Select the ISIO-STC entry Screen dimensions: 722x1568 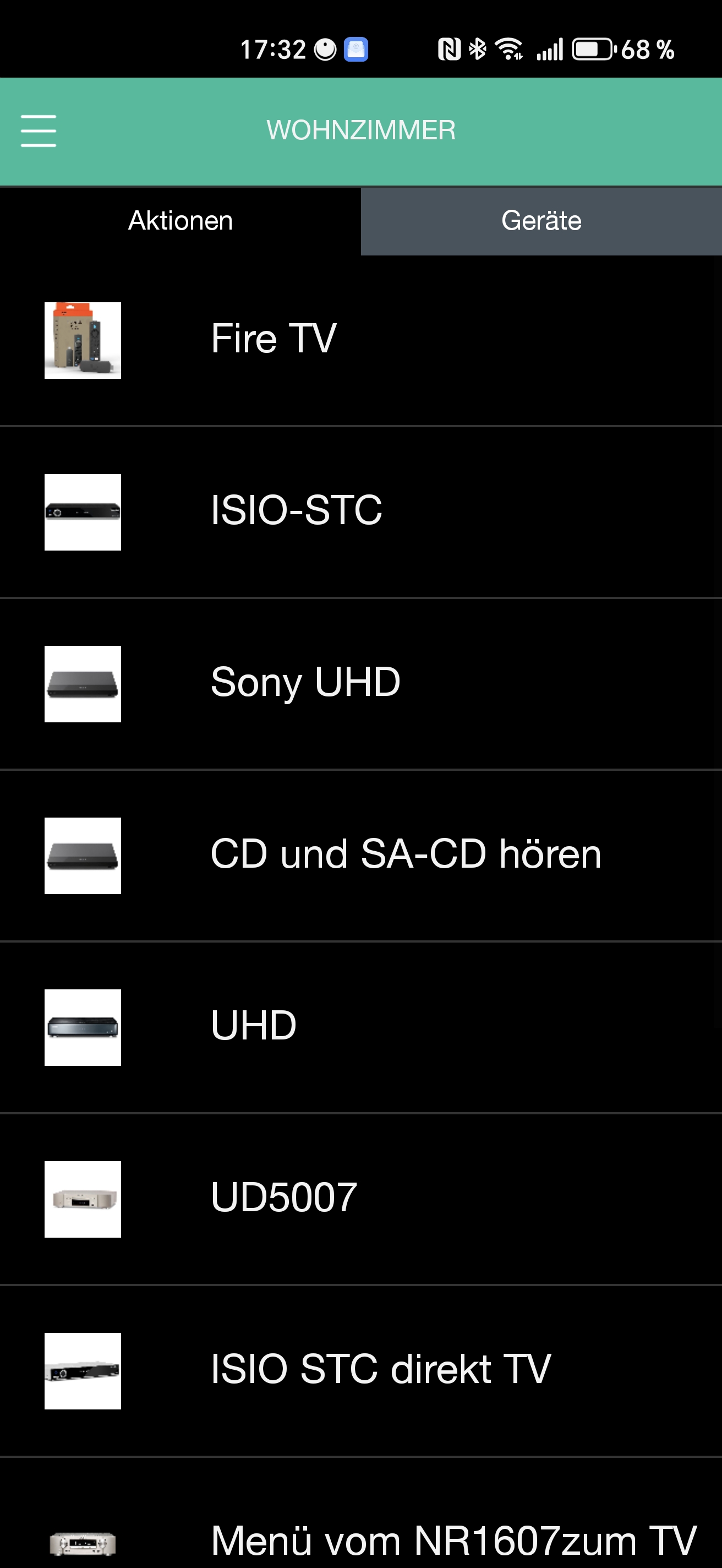[x=296, y=511]
